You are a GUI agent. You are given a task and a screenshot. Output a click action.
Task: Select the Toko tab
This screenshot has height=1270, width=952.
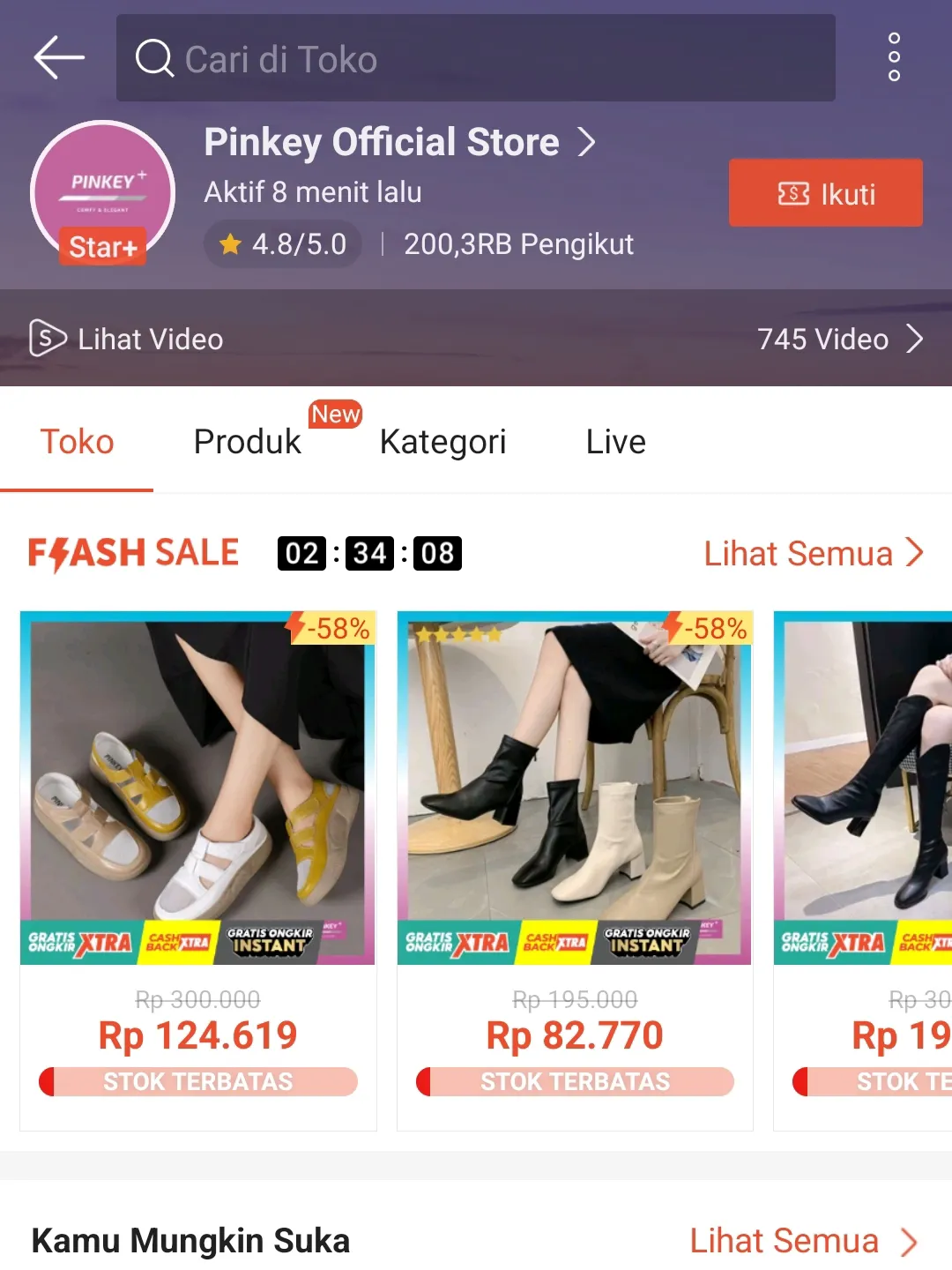[x=78, y=441]
